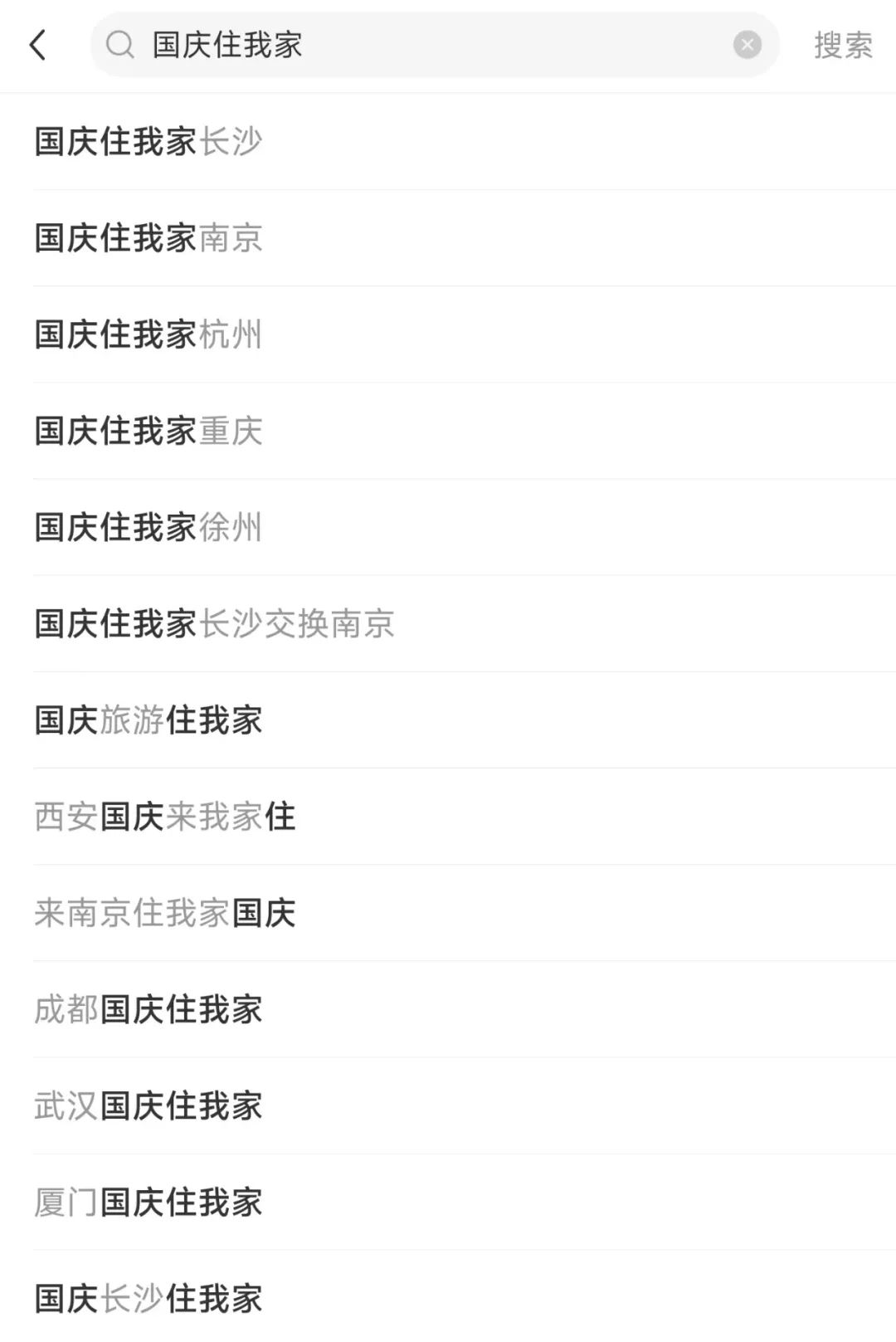Click the first suggestion in the list
This screenshot has height=1342, width=896.
click(x=148, y=142)
